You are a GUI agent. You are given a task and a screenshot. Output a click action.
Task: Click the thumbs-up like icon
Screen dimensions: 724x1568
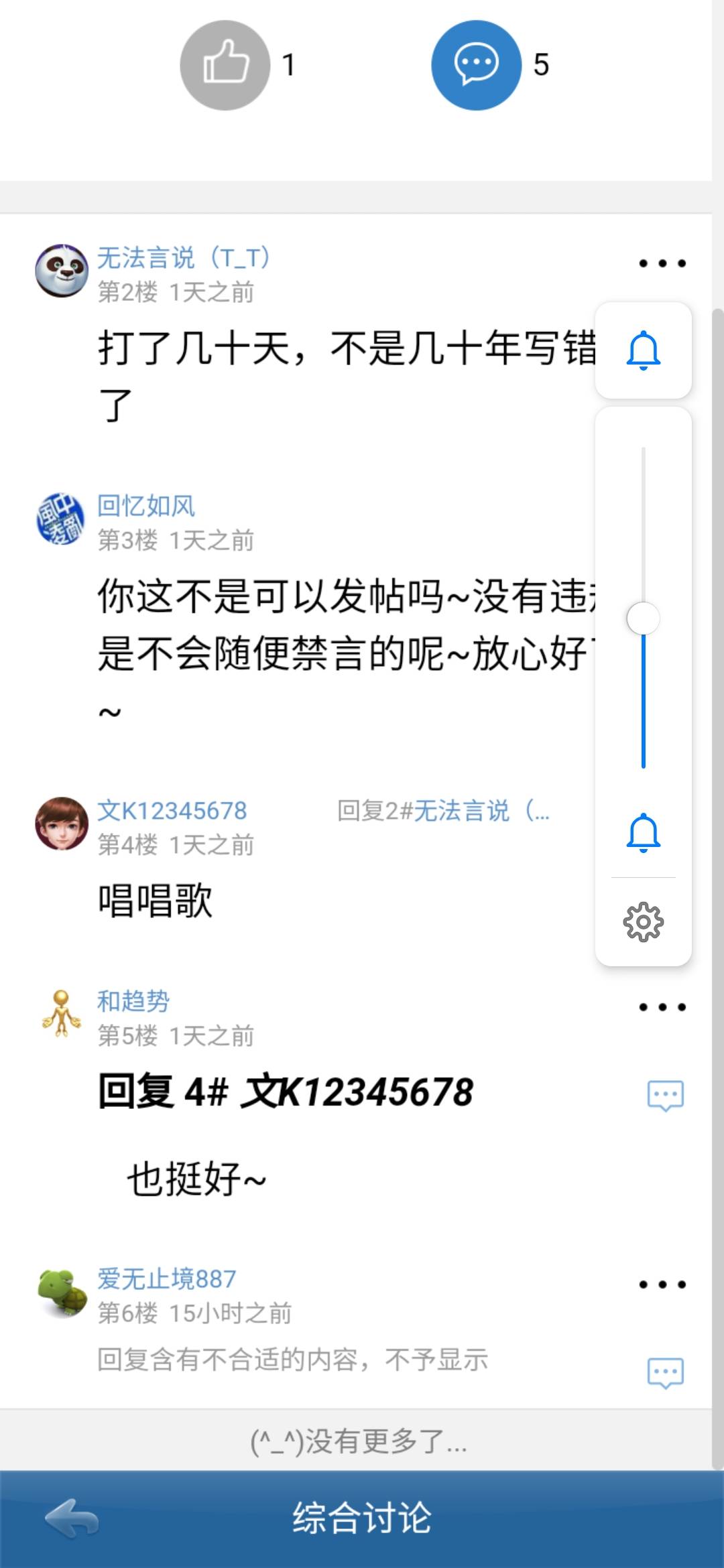tap(226, 64)
